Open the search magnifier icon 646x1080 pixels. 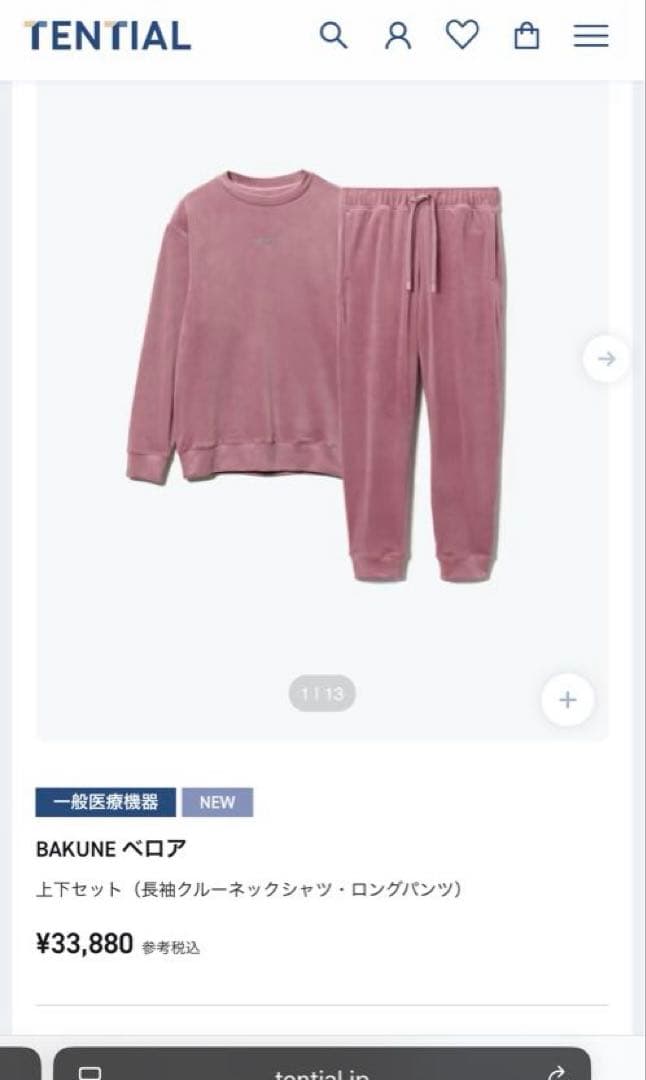[333, 36]
